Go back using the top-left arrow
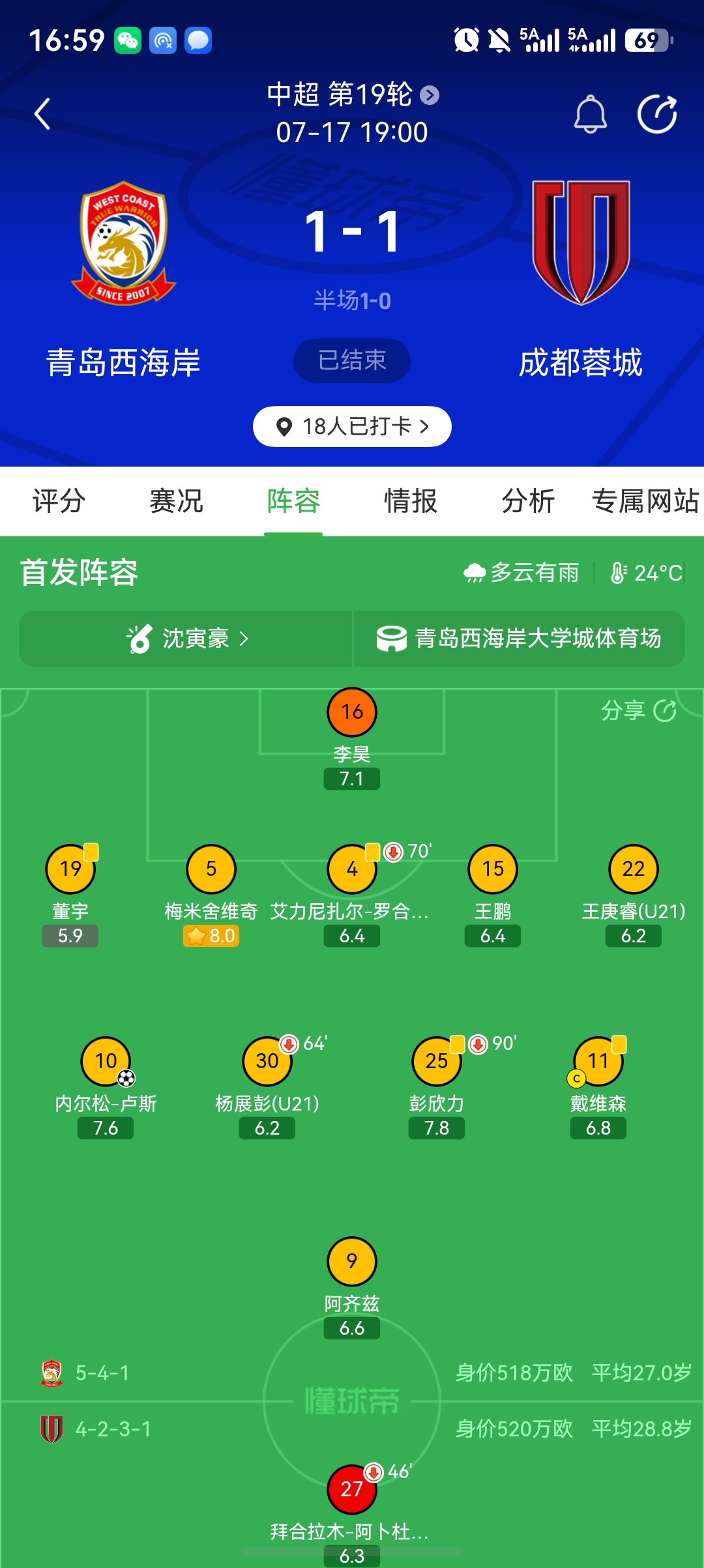Image resolution: width=704 pixels, height=1568 pixels. pyautogui.click(x=42, y=114)
